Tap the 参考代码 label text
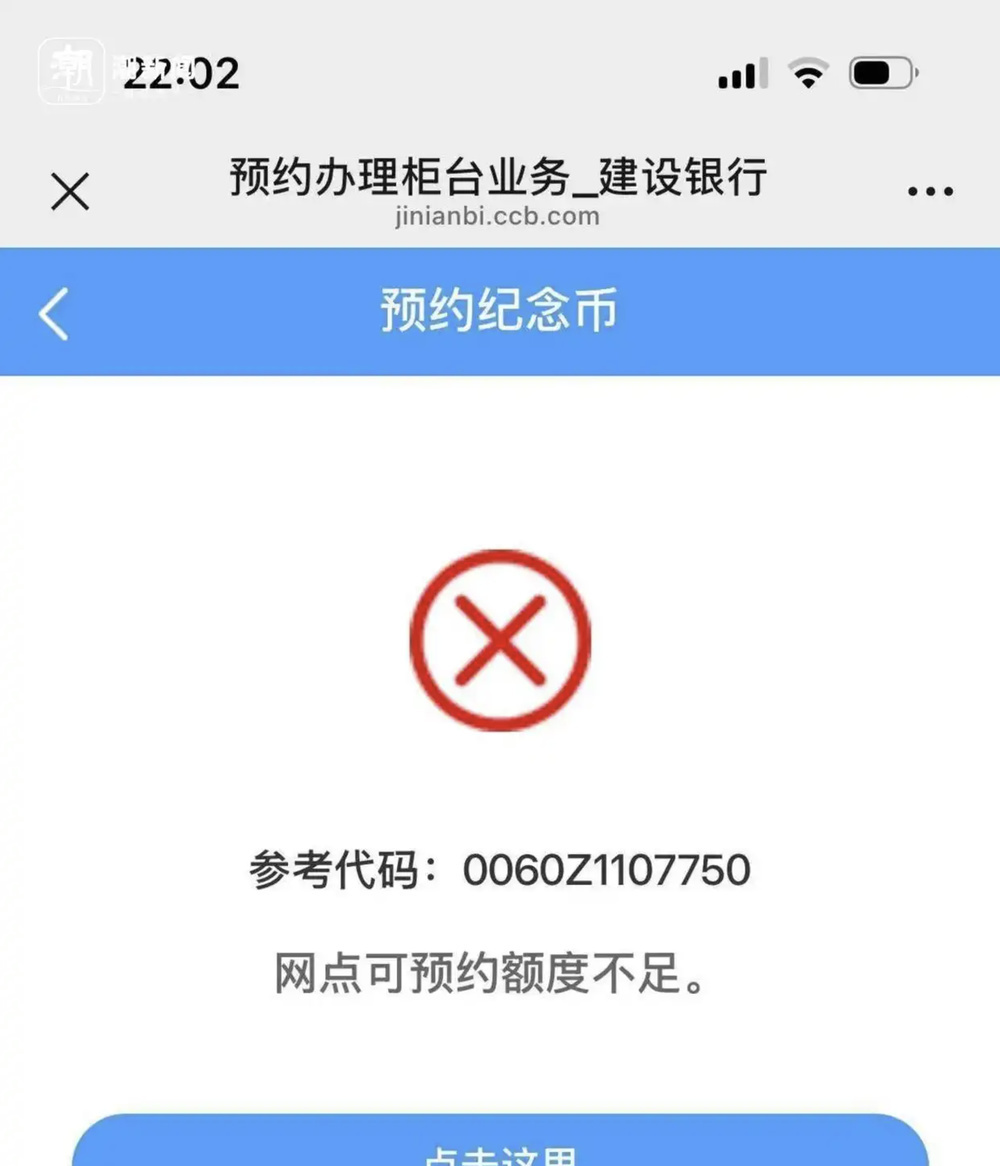This screenshot has width=1000, height=1166. click(330, 869)
